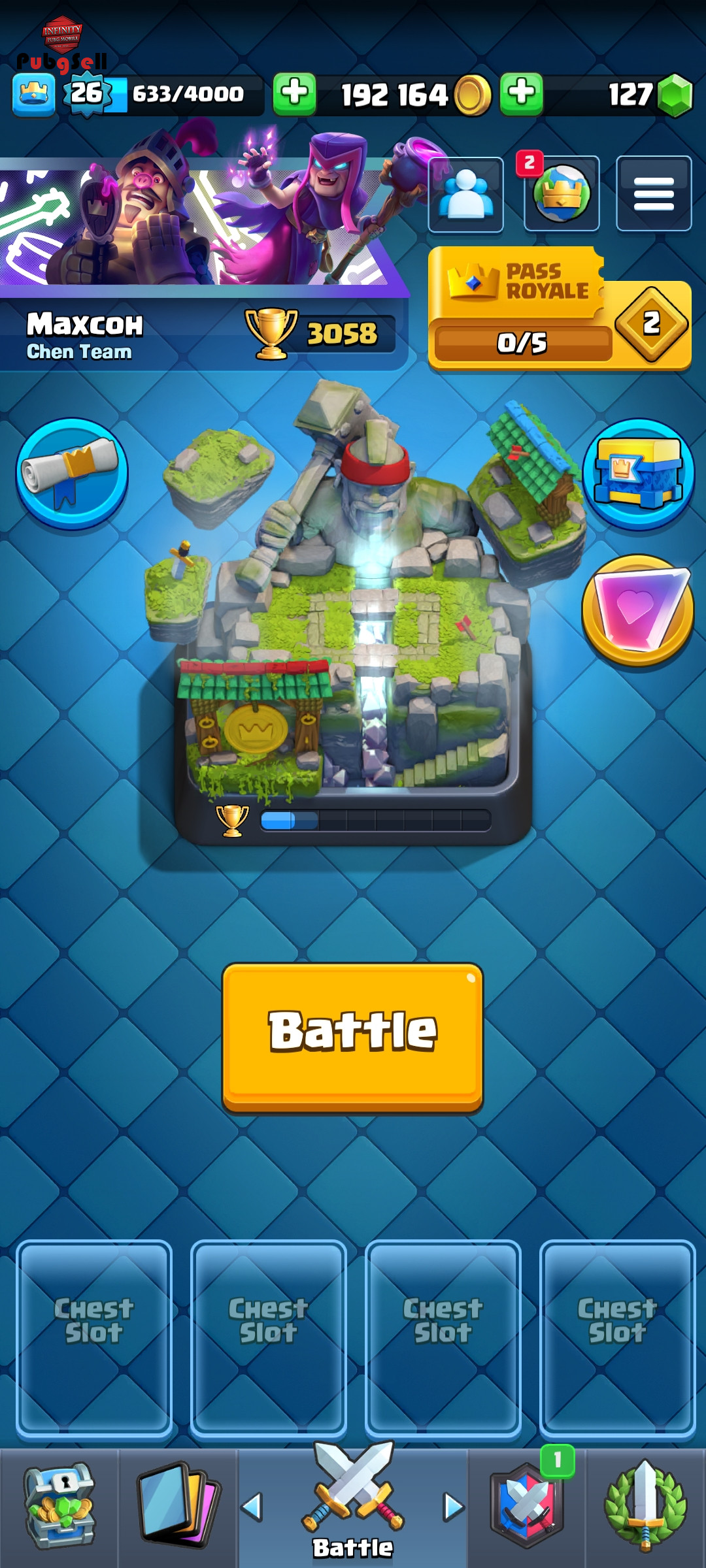Tap the King level crown icon
The height and width of the screenshot is (1568, 706).
pyautogui.click(x=33, y=95)
